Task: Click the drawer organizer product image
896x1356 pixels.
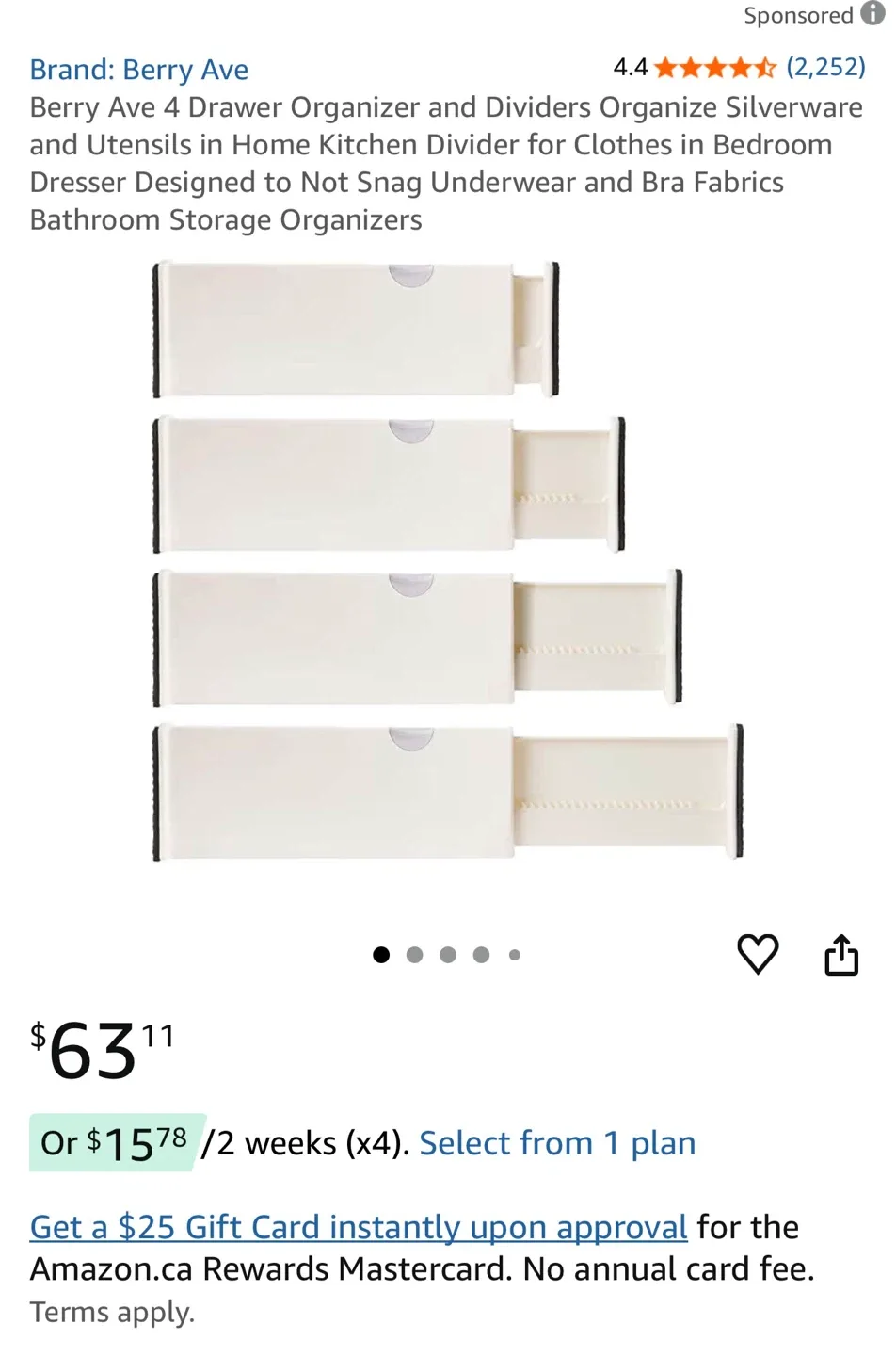Action: coord(448,565)
